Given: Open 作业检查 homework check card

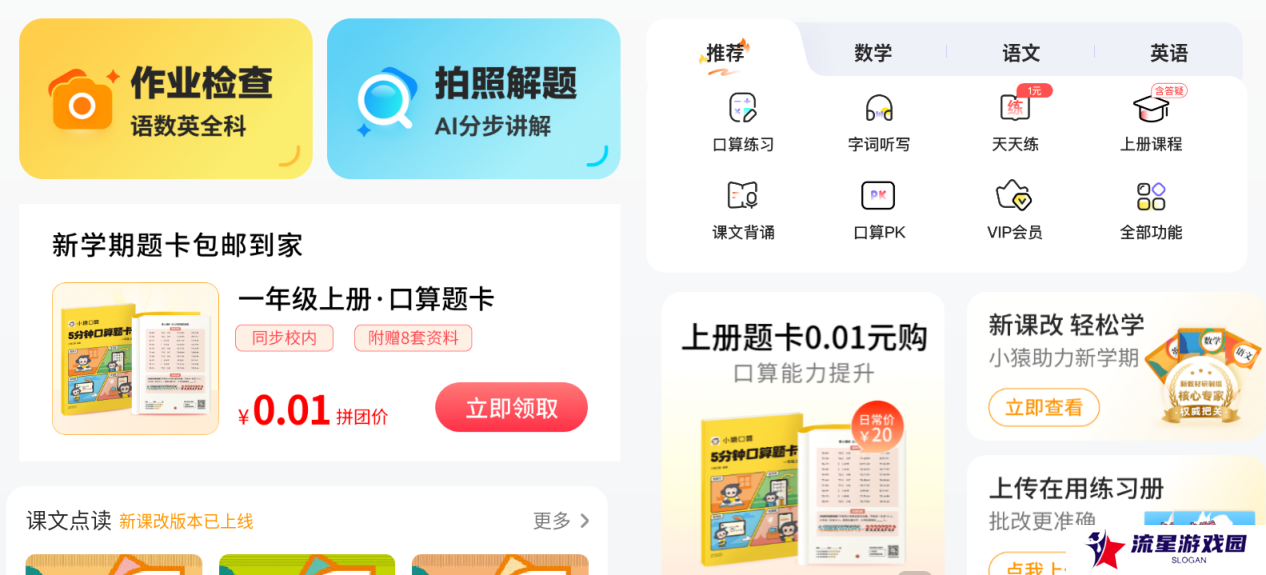Looking at the screenshot, I should pyautogui.click(x=165, y=100).
